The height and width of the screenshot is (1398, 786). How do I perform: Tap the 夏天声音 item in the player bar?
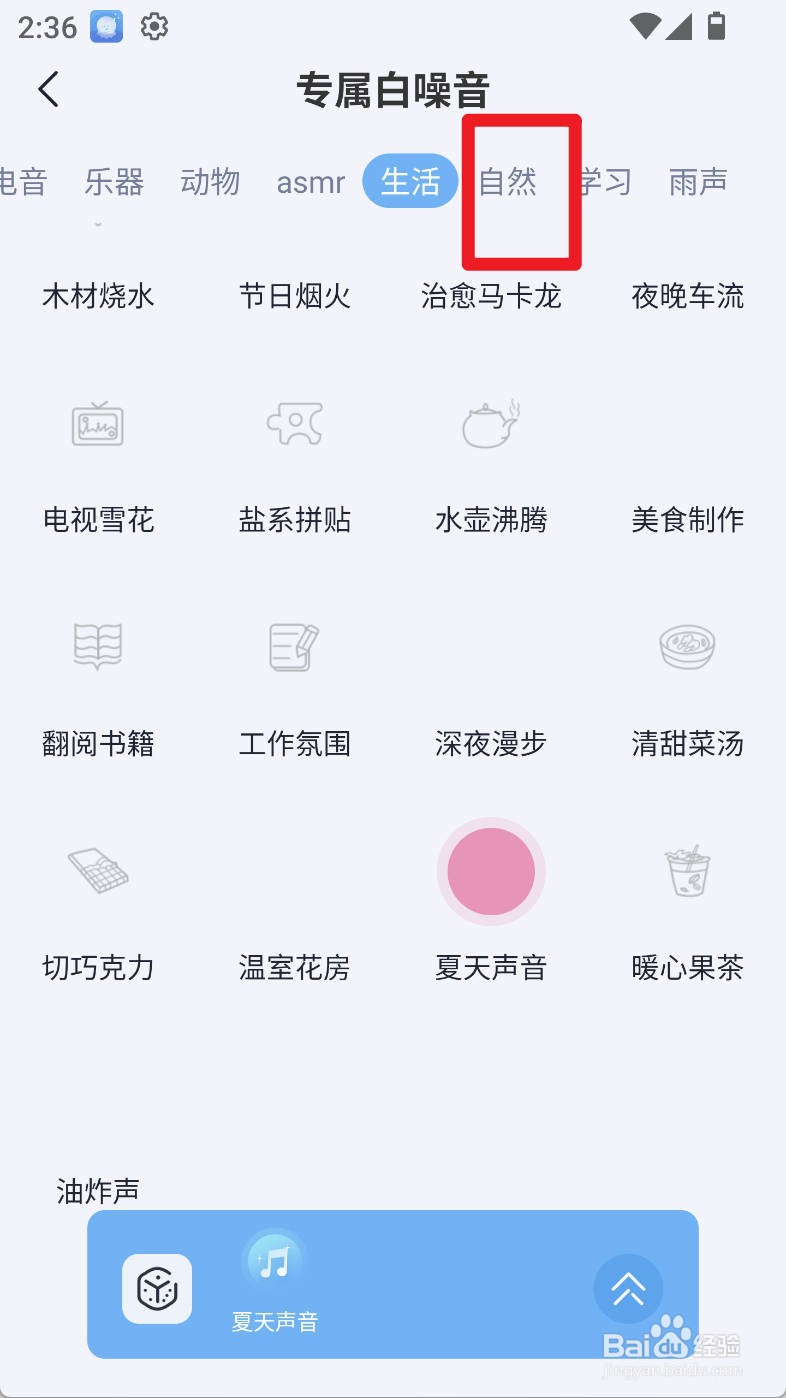(x=275, y=1283)
